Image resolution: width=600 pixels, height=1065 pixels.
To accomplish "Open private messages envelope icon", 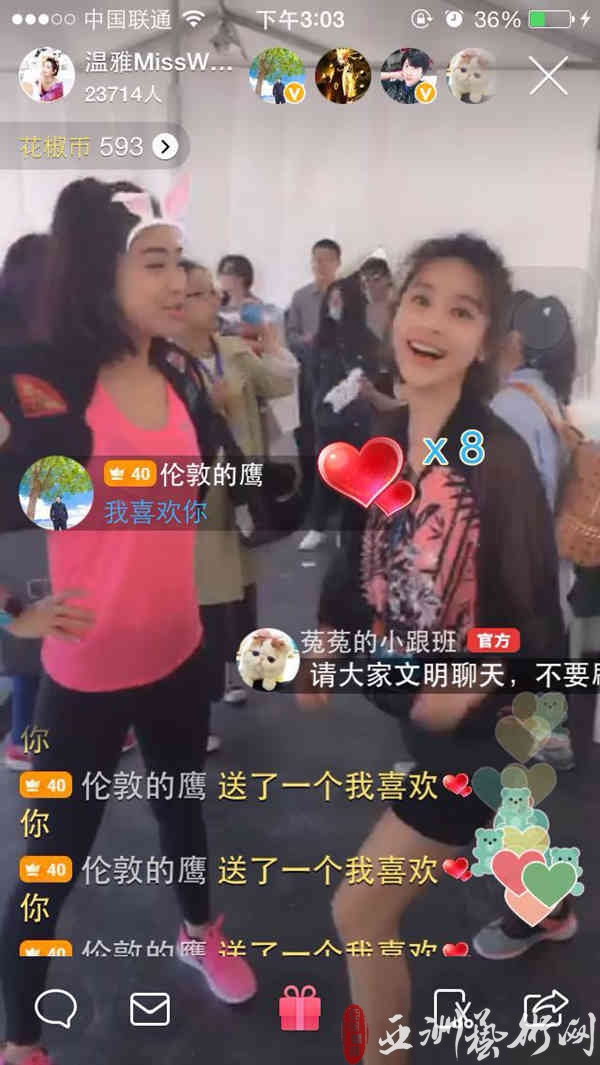I will (x=150, y=1008).
